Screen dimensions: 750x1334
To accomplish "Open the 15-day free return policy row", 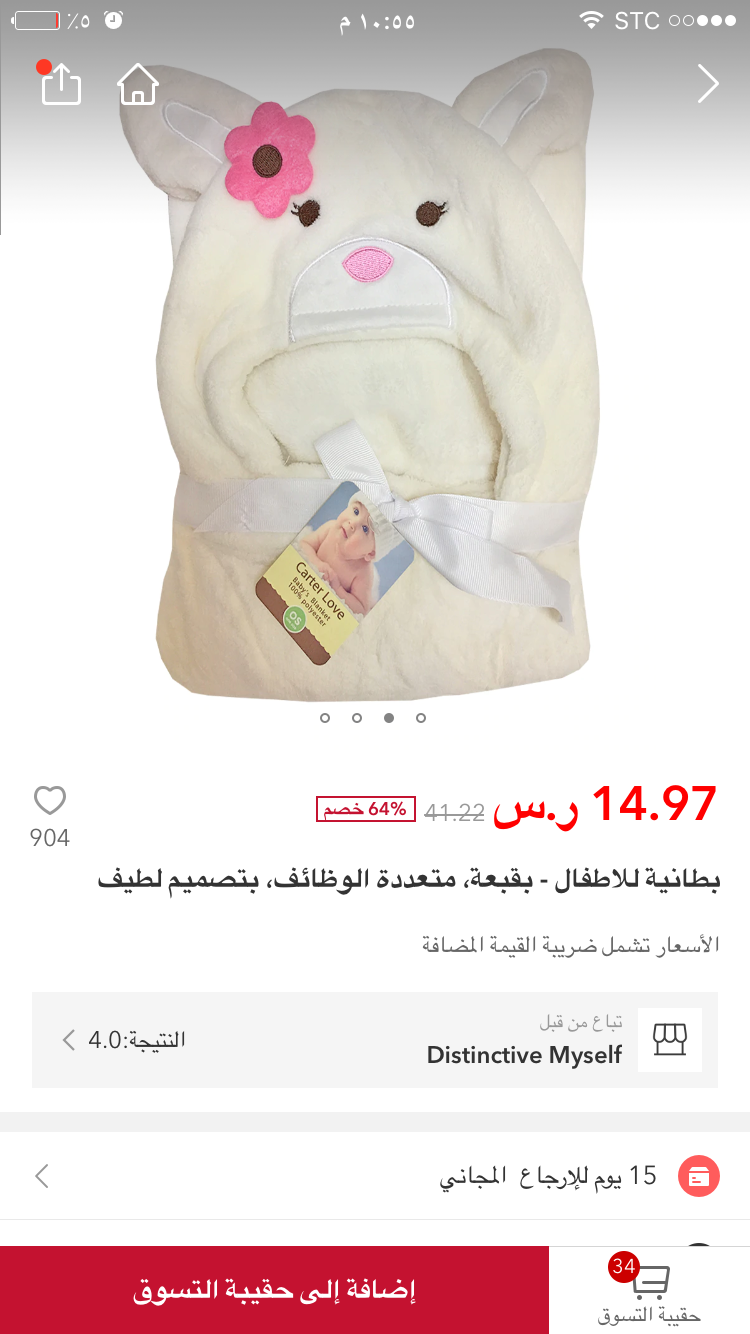I will pyautogui.click(x=375, y=1176).
